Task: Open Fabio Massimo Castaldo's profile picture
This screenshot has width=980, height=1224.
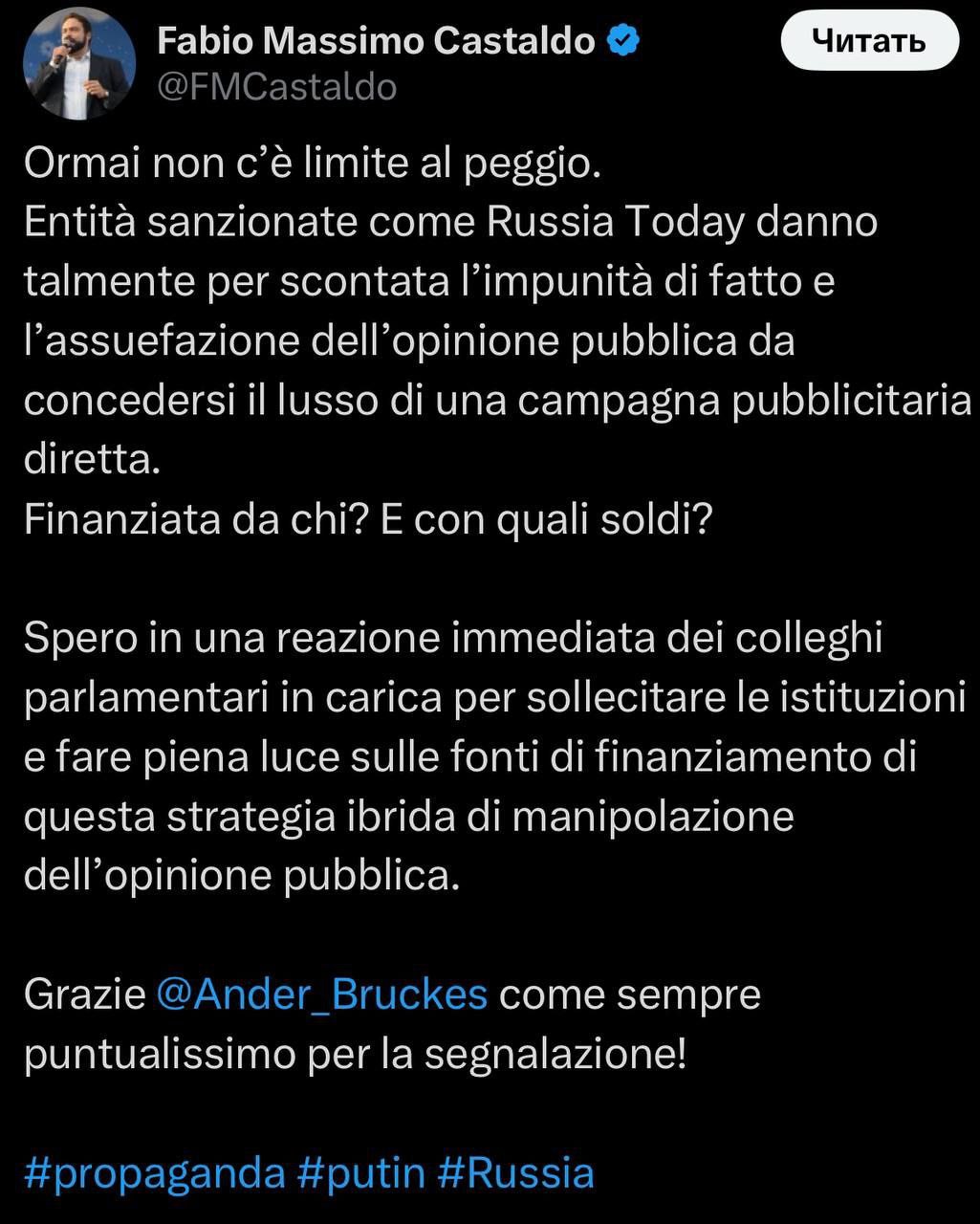Action: pos(79,63)
